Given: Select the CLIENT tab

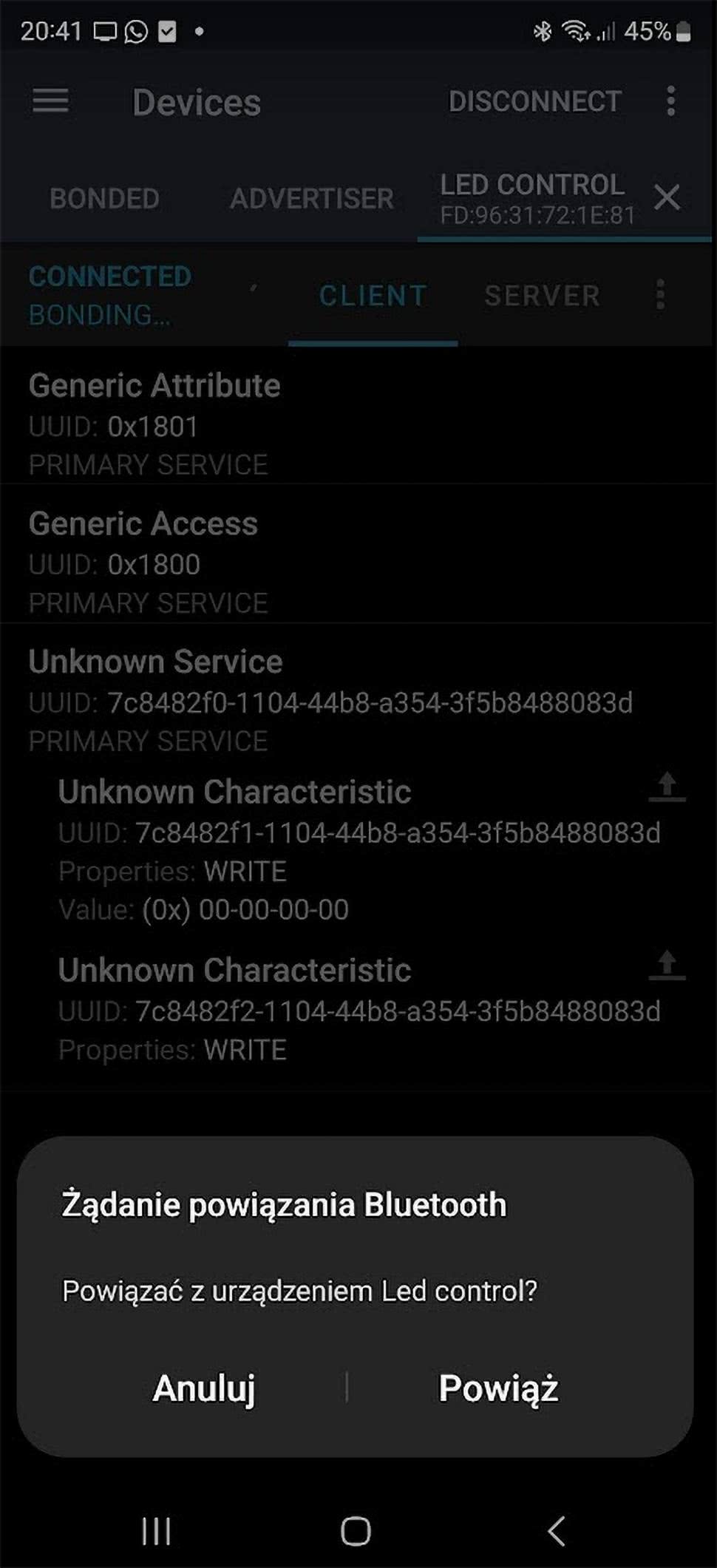Looking at the screenshot, I should click(x=373, y=296).
